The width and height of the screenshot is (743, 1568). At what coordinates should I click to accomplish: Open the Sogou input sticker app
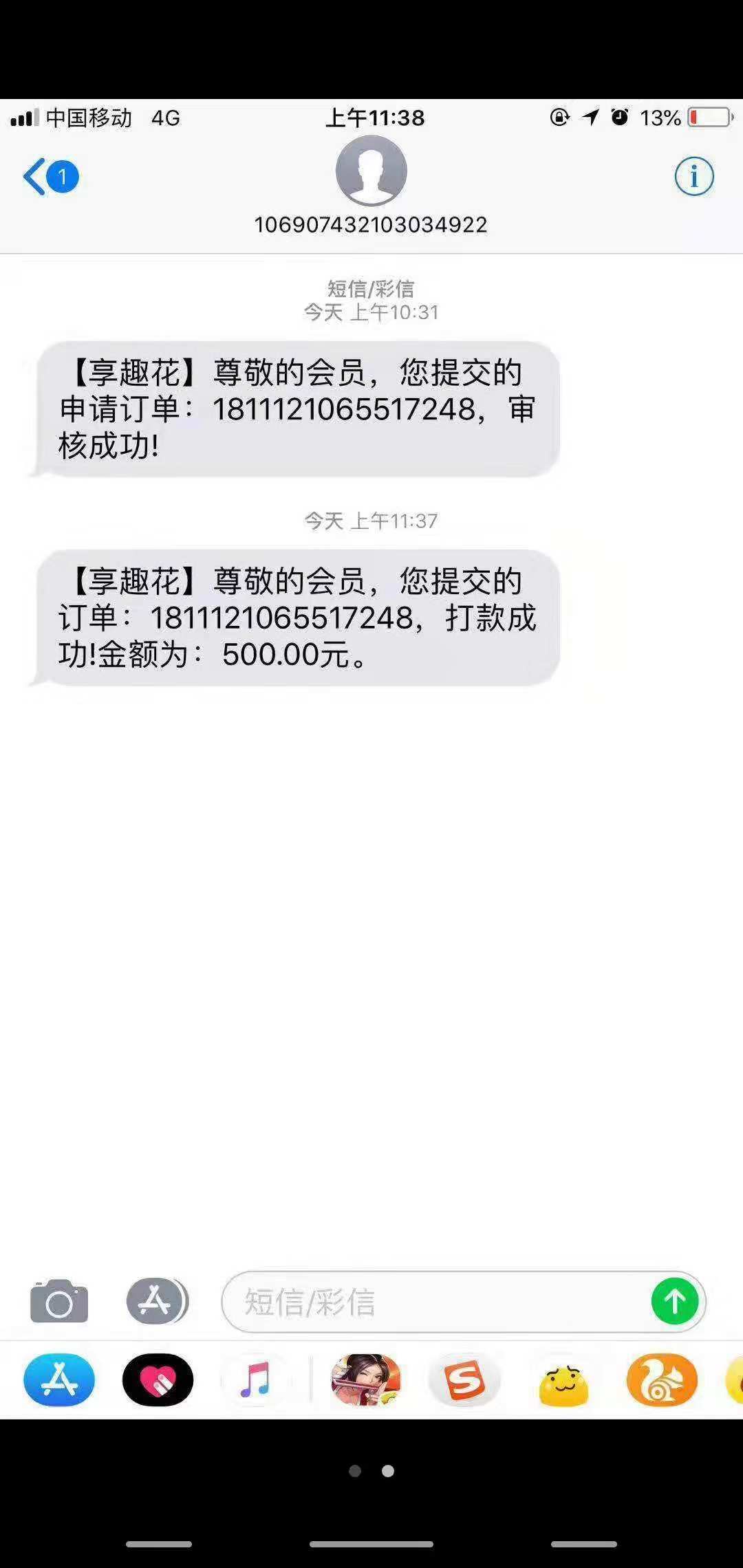click(465, 1380)
